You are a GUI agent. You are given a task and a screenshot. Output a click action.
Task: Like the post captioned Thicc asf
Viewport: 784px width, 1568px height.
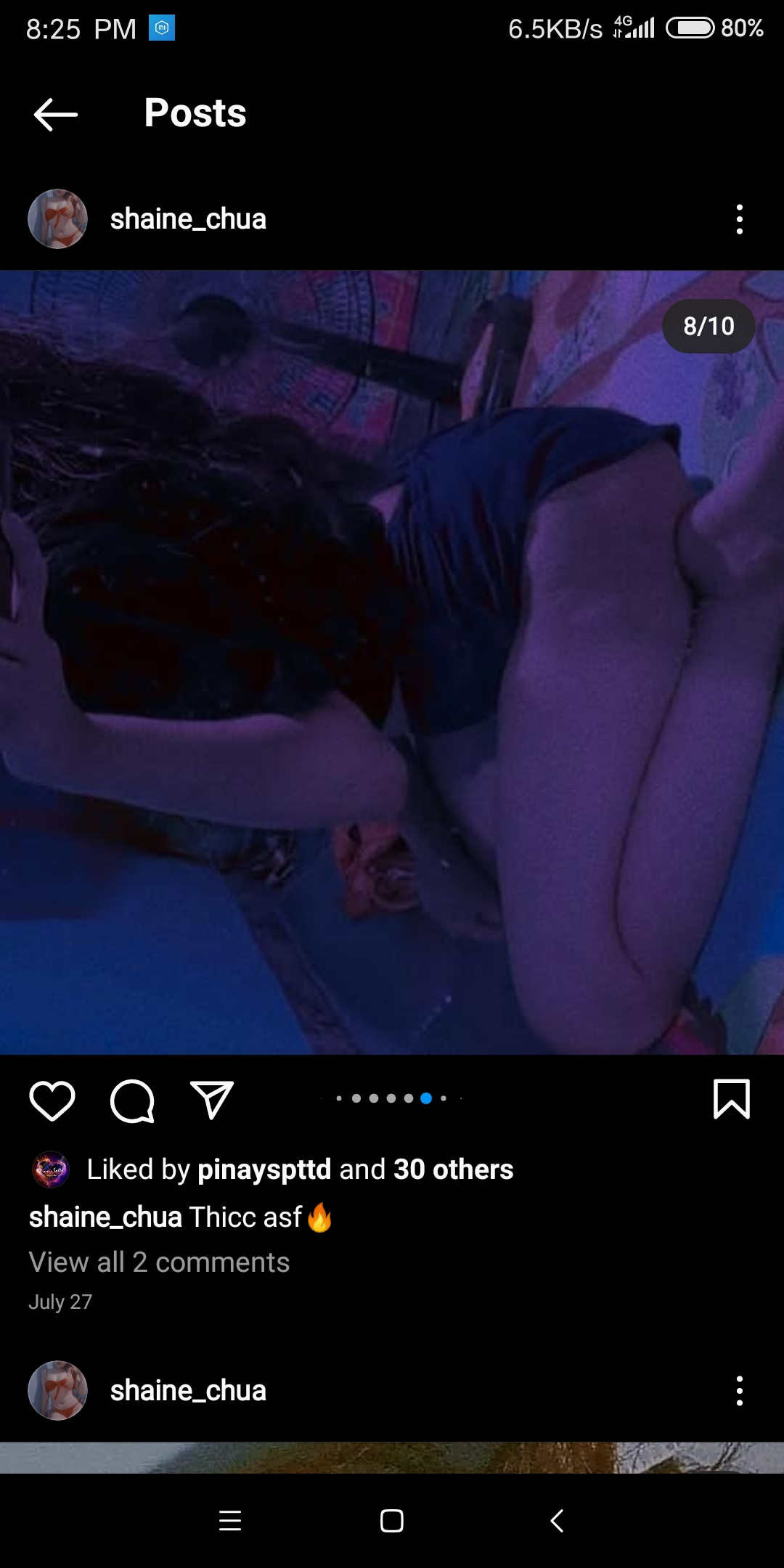(x=52, y=1101)
